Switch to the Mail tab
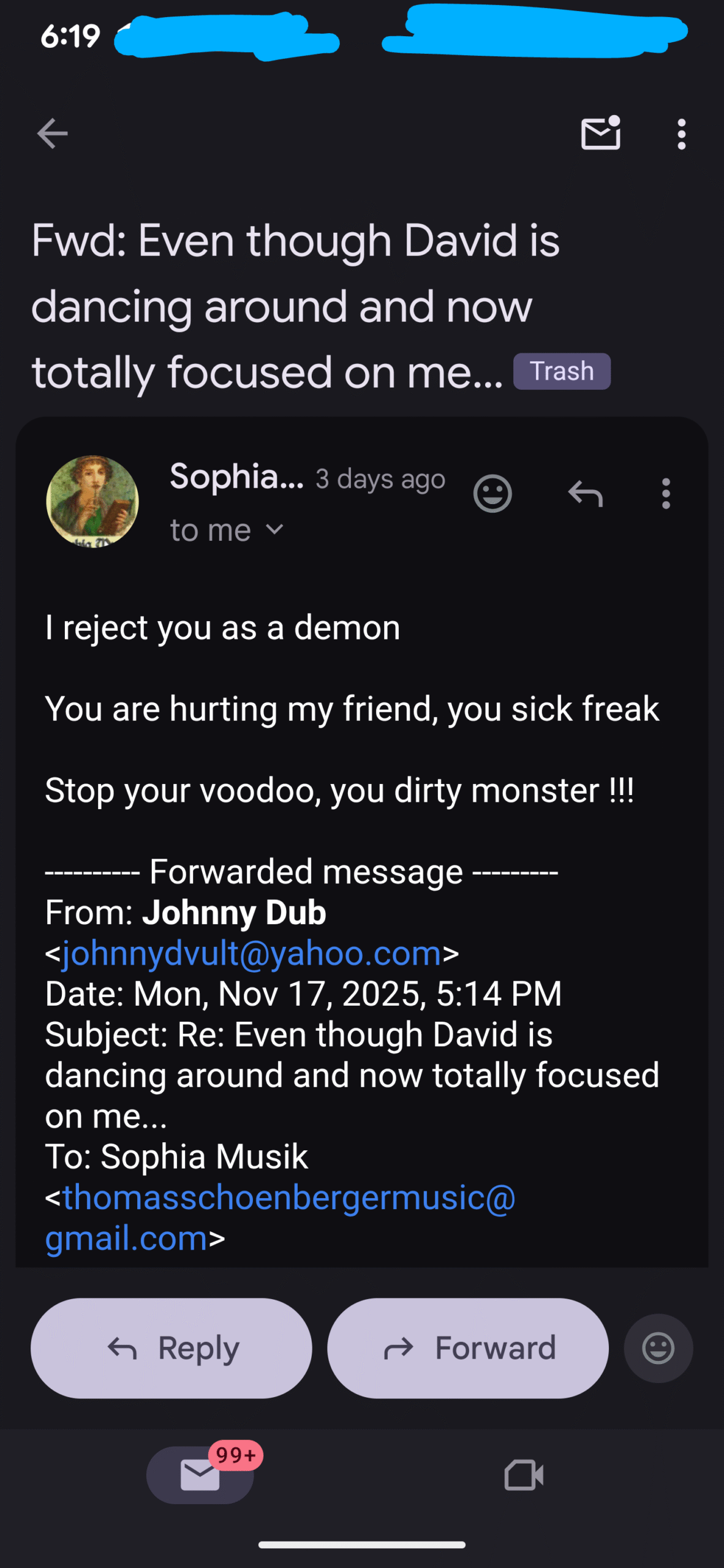The height and width of the screenshot is (1568, 724). point(200,1475)
